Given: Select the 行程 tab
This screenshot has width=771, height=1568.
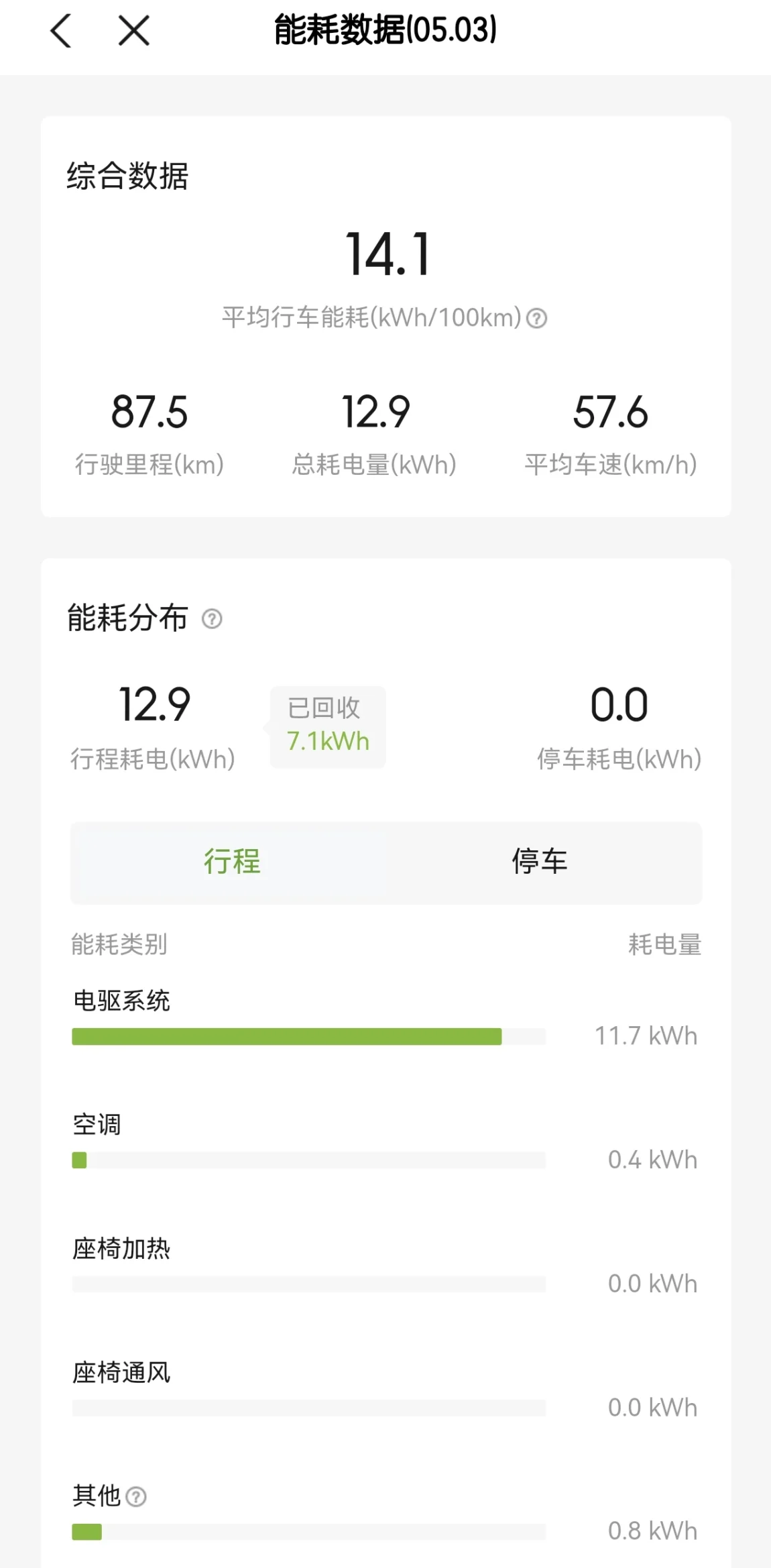Looking at the screenshot, I should point(232,862).
